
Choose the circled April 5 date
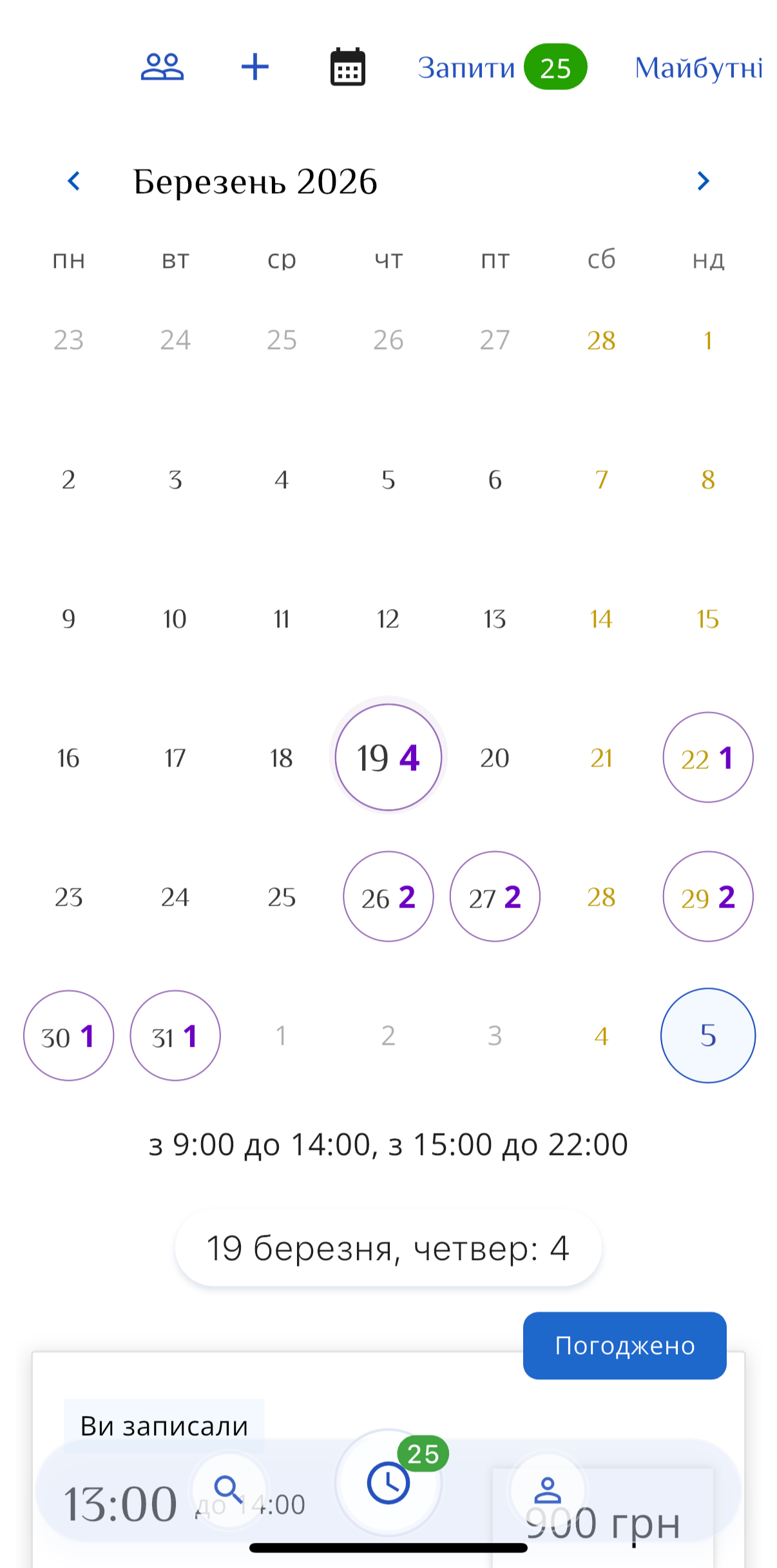tap(707, 1036)
